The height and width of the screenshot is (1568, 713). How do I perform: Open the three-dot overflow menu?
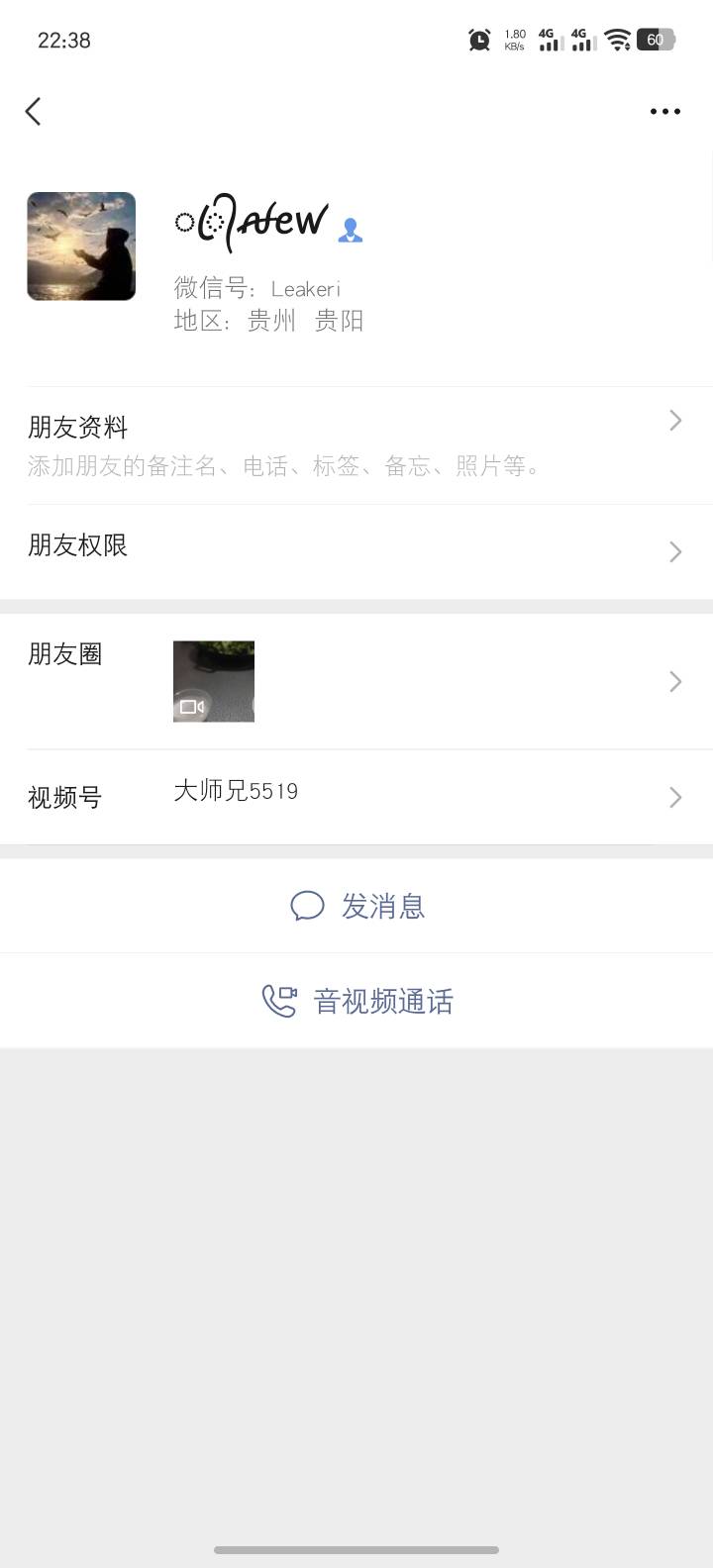click(664, 111)
